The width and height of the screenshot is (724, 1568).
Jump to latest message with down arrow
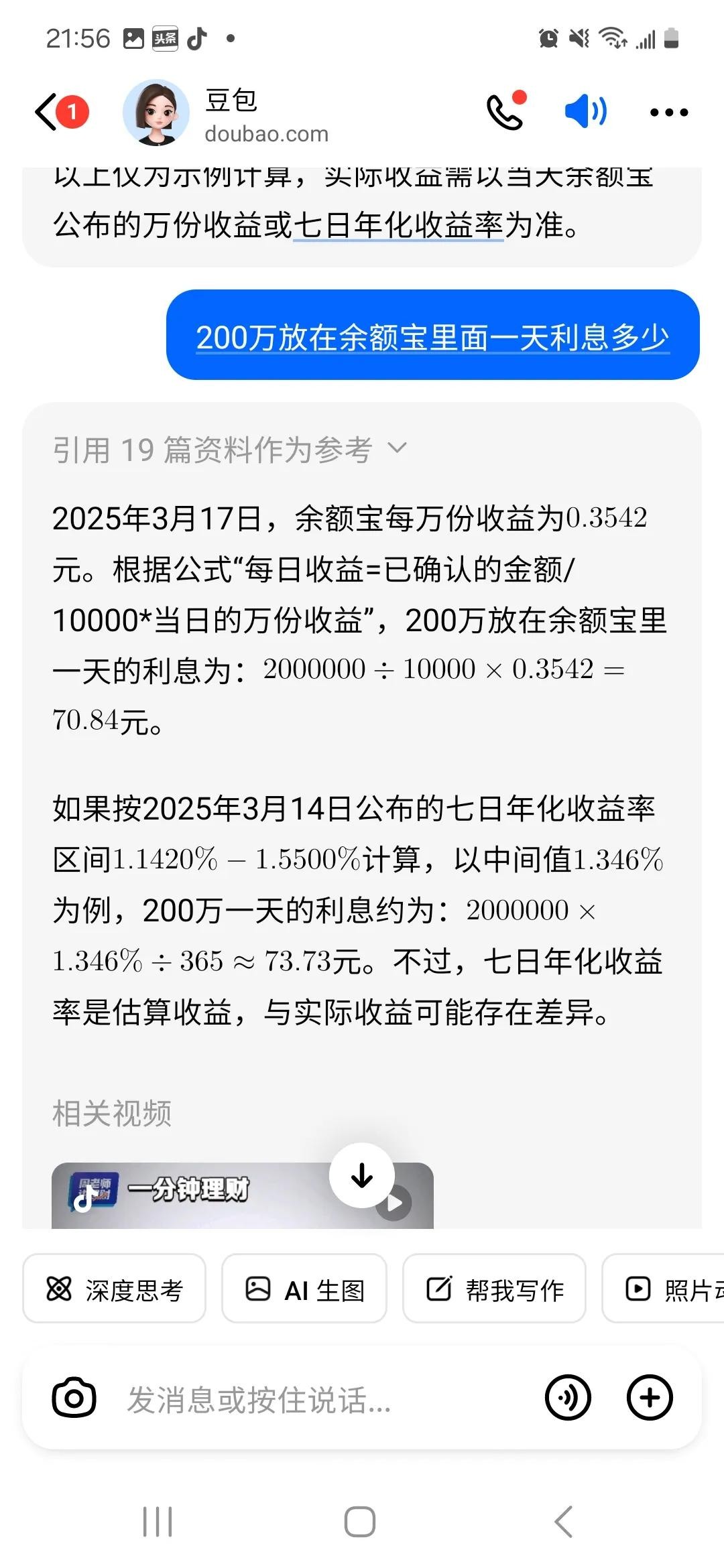pos(362,1175)
